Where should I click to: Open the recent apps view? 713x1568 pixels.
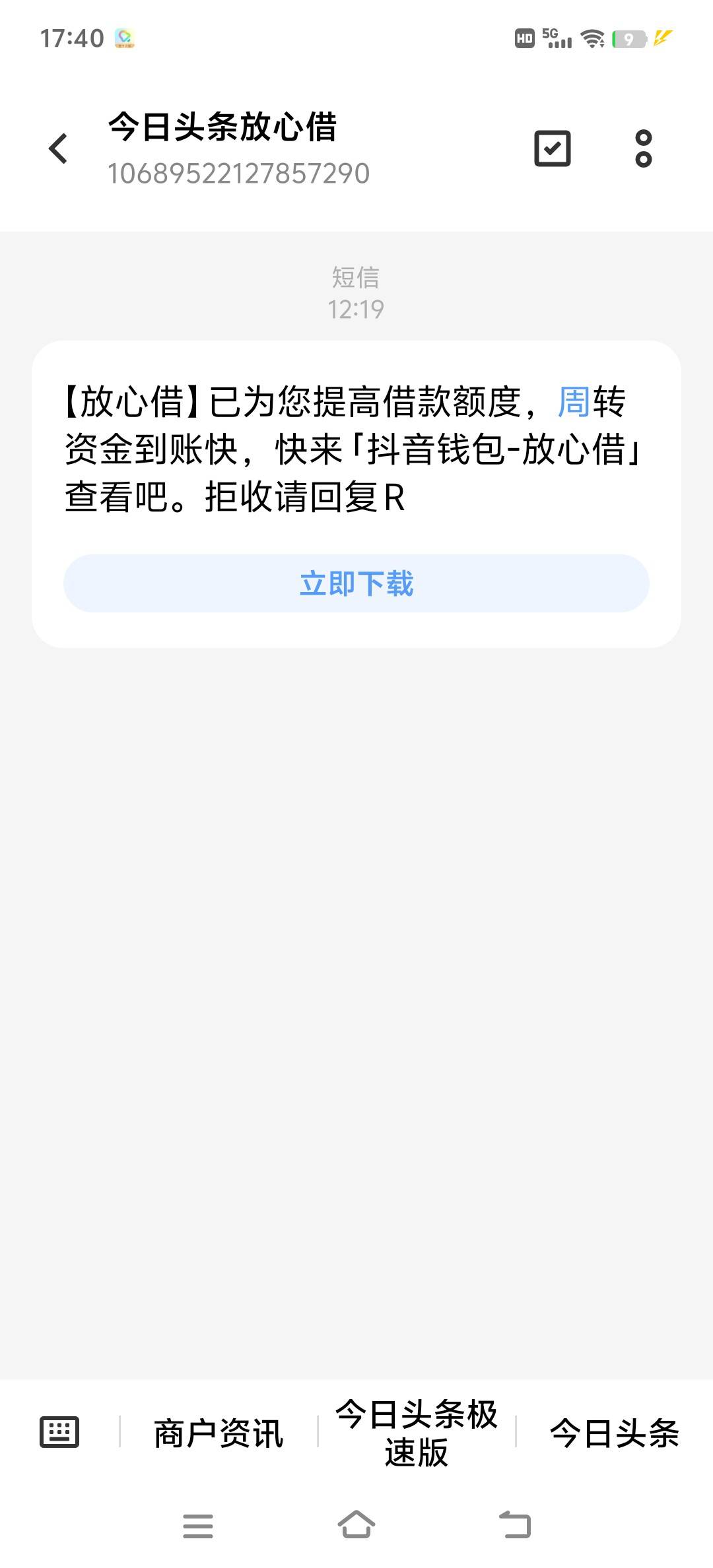[198, 1526]
